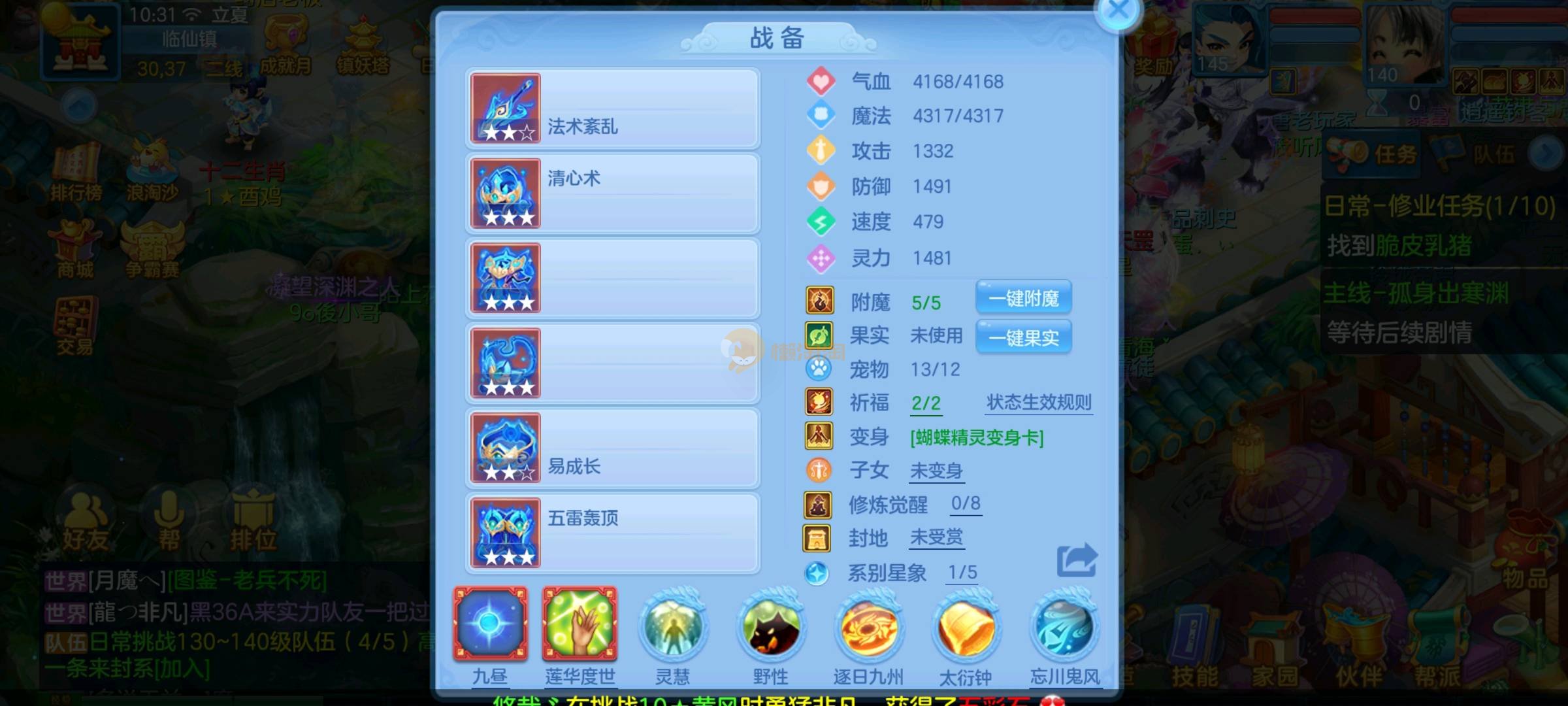
Task: Choose the 野性 skill icon
Action: [770, 628]
